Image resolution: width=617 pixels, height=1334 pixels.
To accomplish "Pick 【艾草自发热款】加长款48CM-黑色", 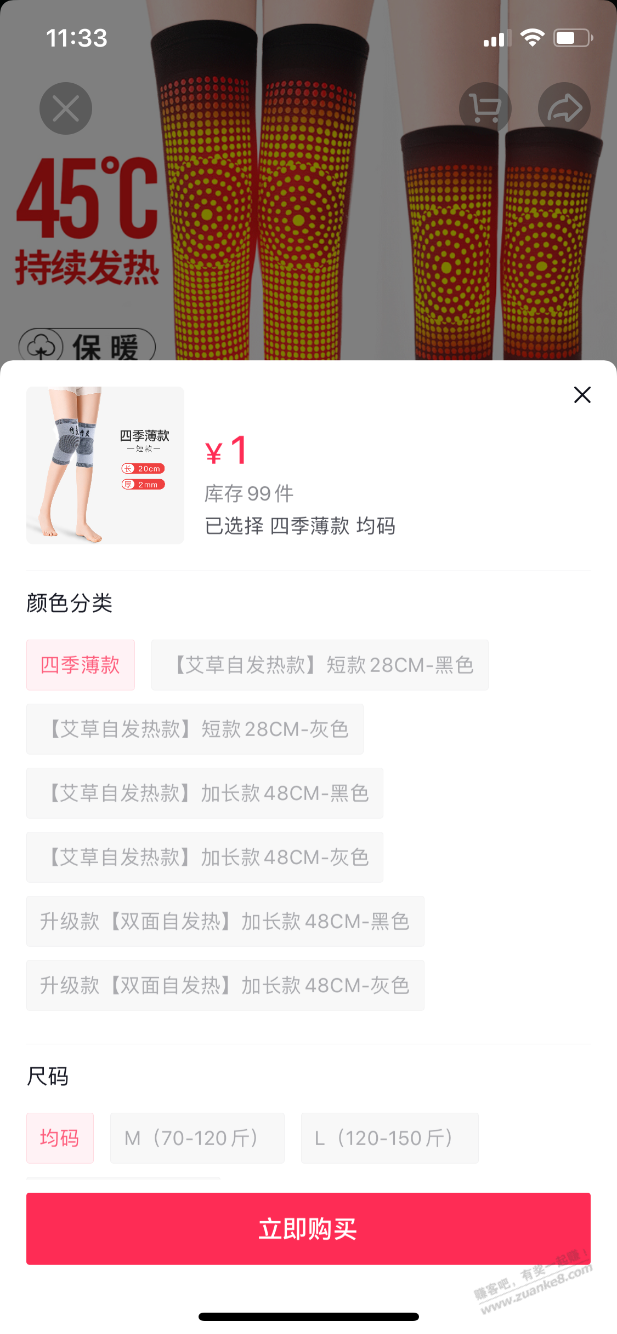I will pos(205,793).
